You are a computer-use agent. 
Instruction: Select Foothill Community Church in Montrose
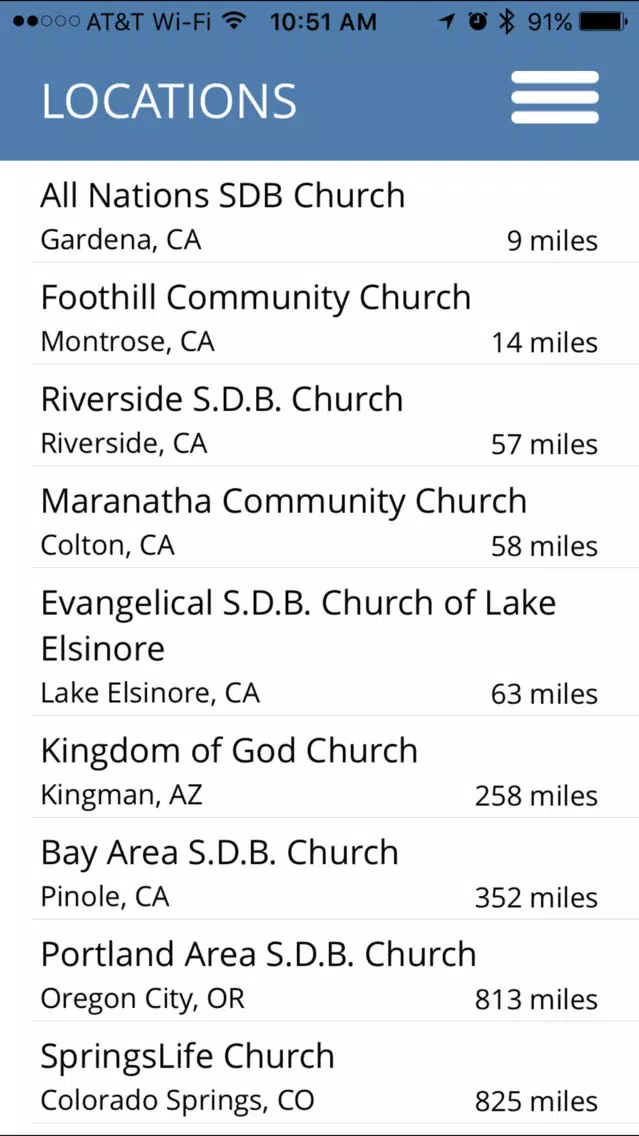coord(320,313)
